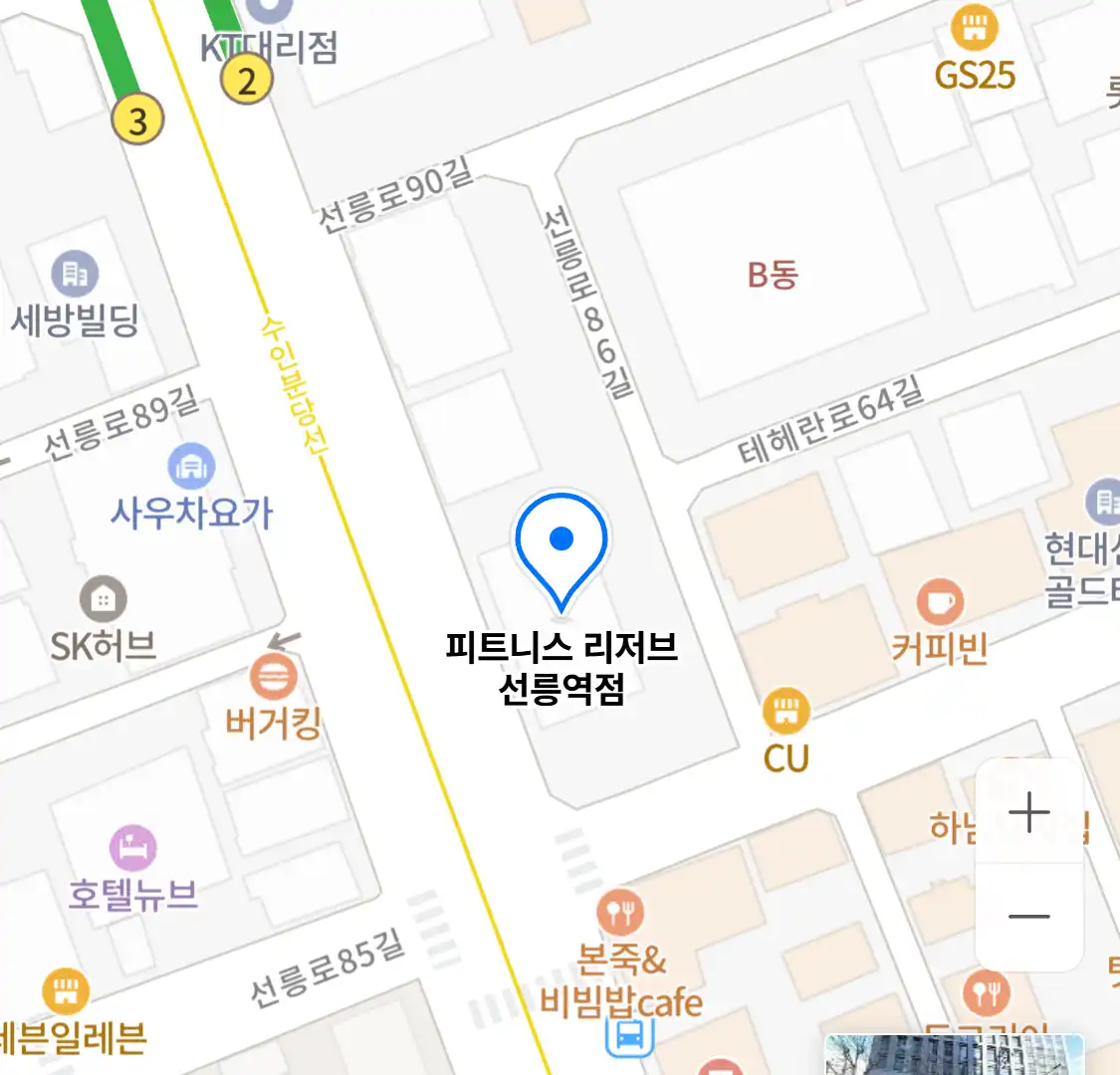This screenshot has width=1120, height=1075.
Task: Select the 버거킹 restaurant marker
Action: pos(274,679)
